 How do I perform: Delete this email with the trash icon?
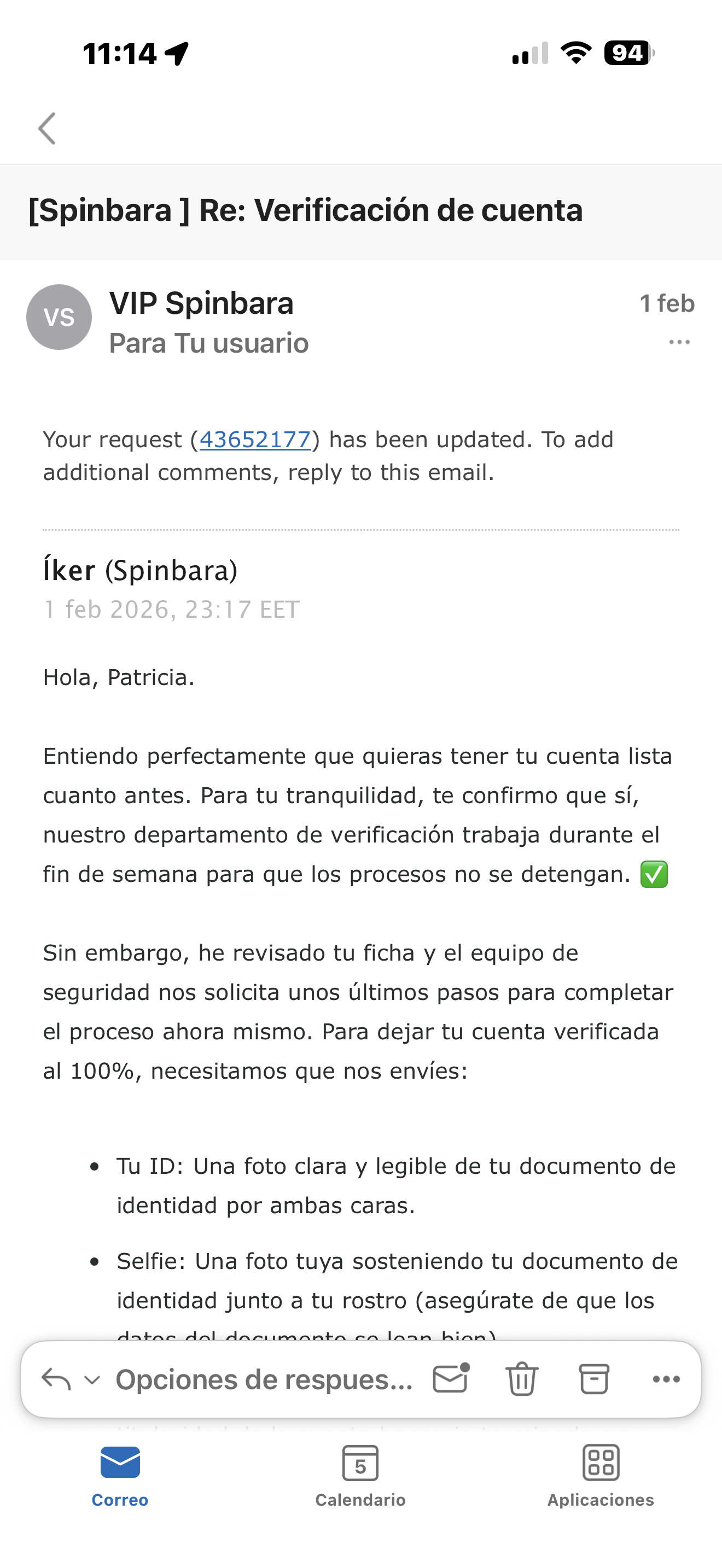point(522,1379)
